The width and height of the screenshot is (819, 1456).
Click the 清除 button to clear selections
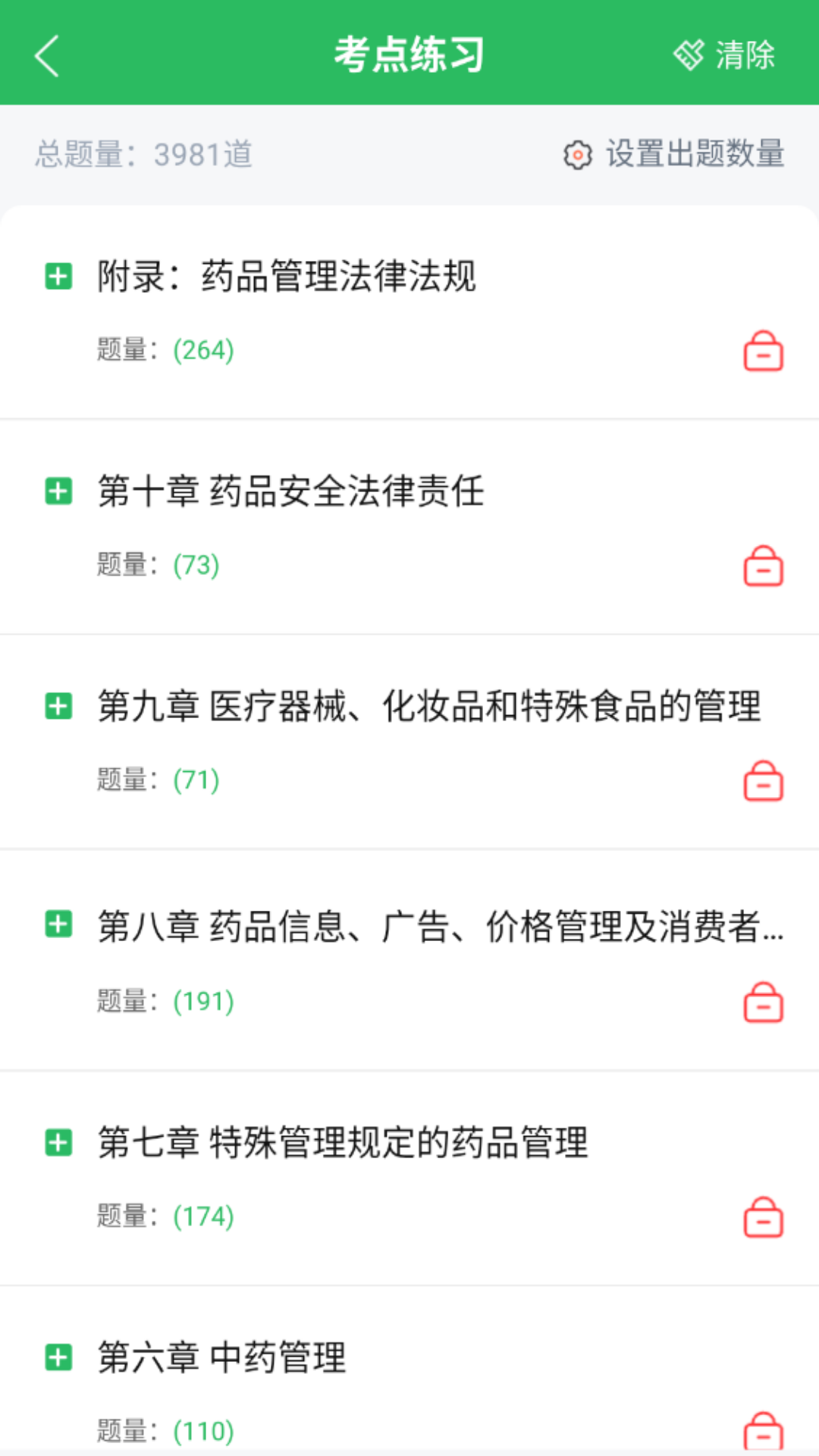[x=745, y=54]
